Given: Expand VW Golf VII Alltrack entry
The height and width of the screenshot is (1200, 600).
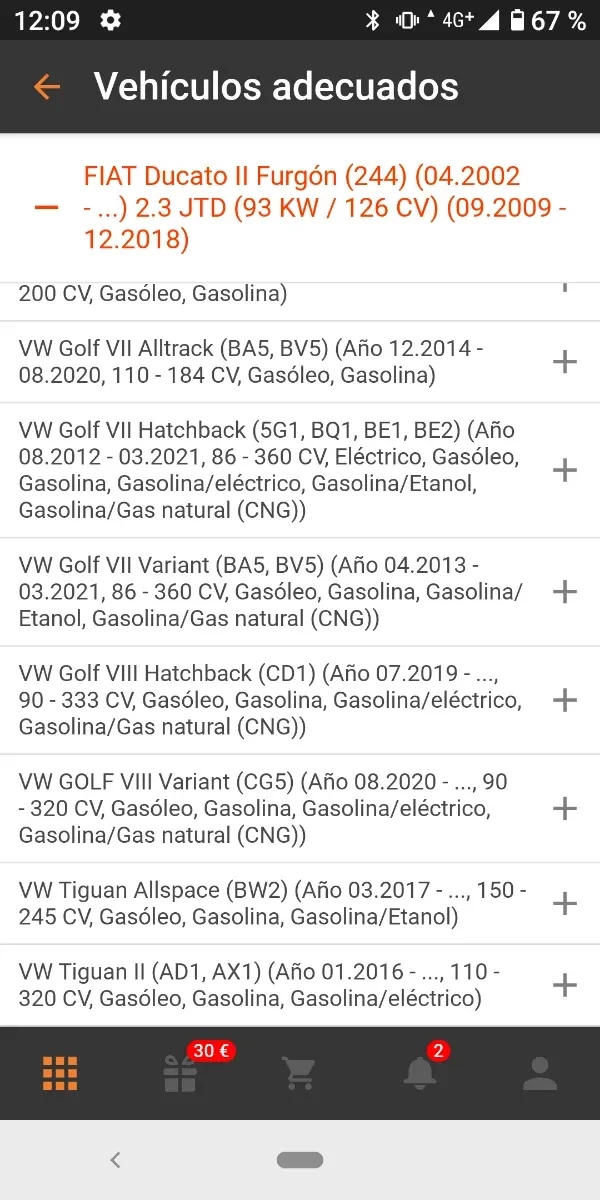Looking at the screenshot, I should click(x=565, y=362).
